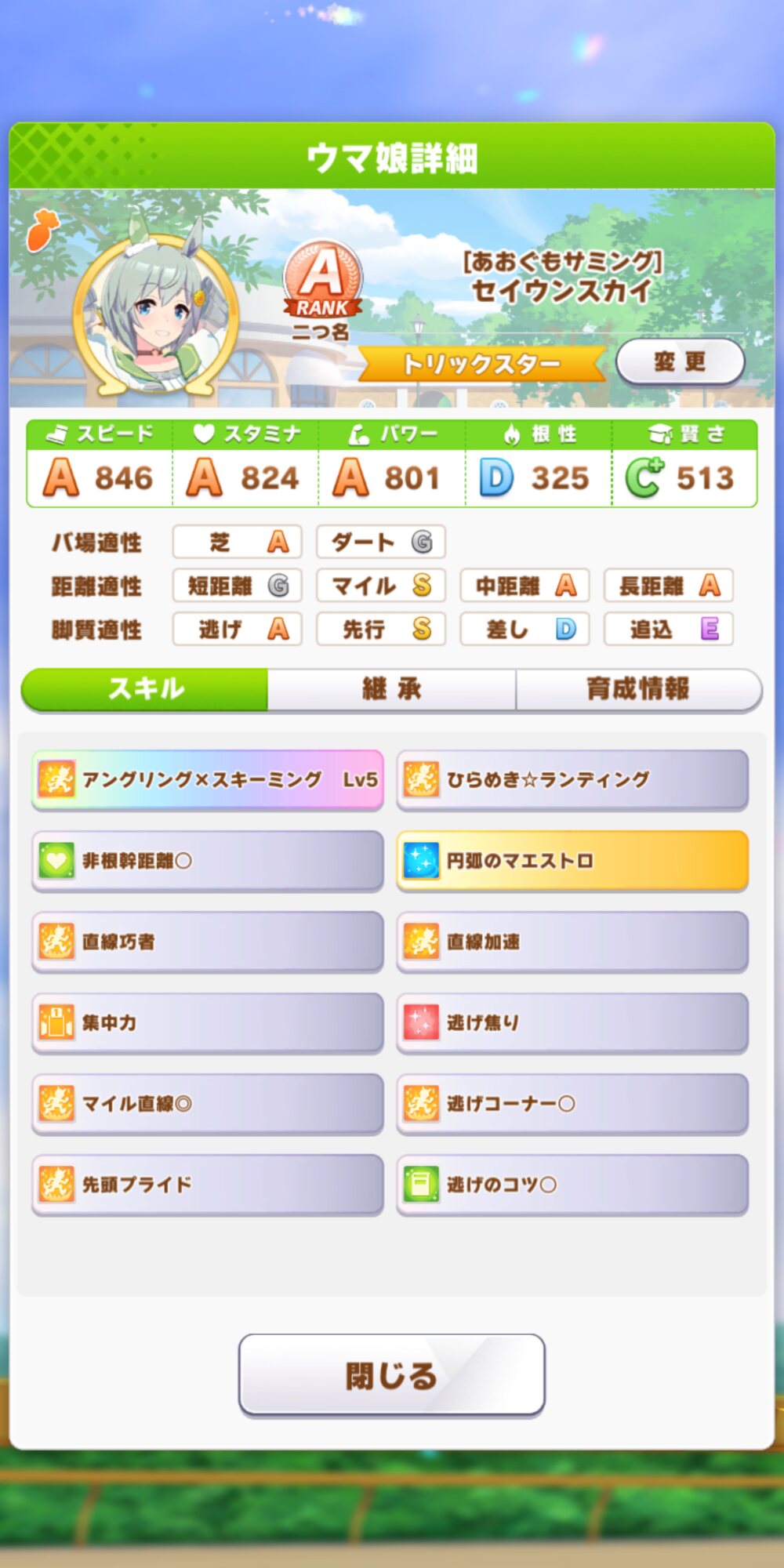The height and width of the screenshot is (1568, 784).
Task: Tap the 変更 button beside the nickname
Action: 680,361
